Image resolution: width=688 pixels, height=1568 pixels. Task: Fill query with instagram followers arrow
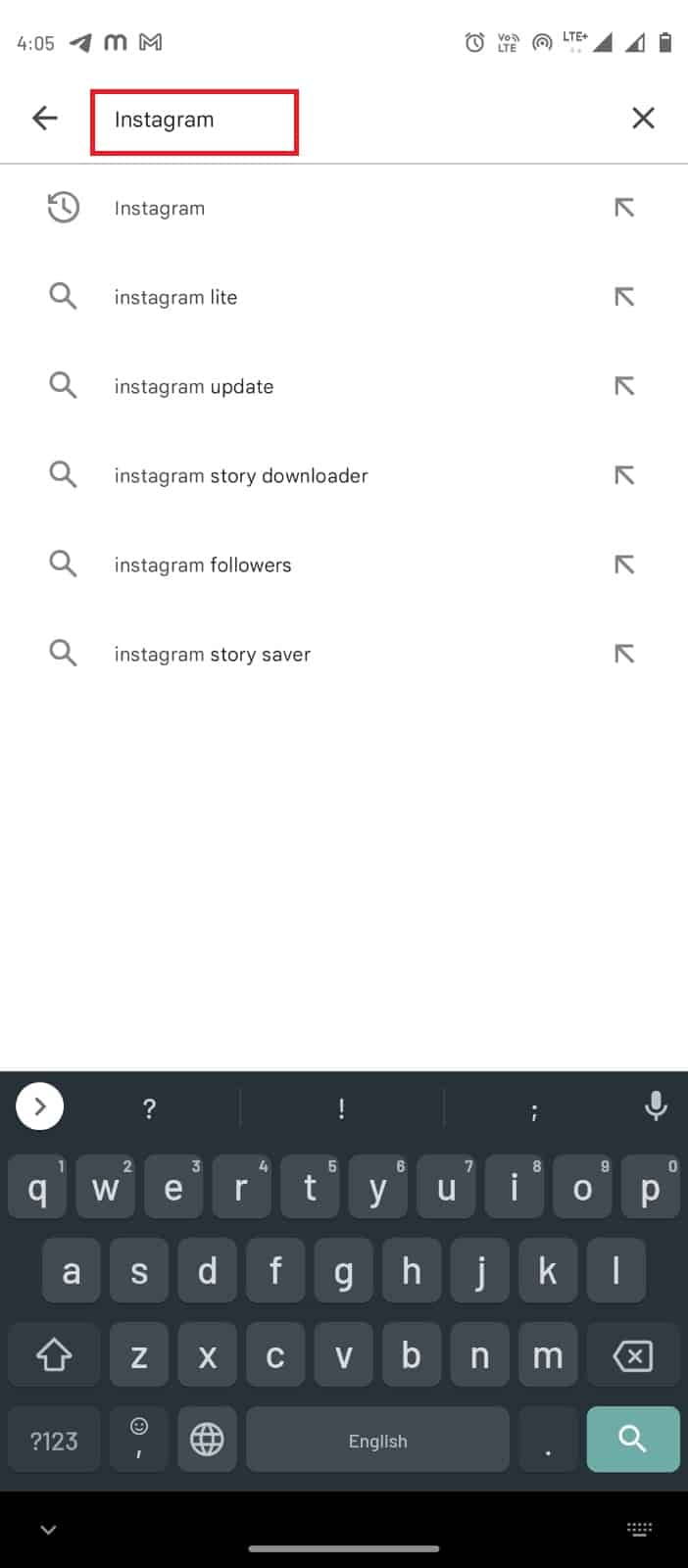(x=624, y=564)
